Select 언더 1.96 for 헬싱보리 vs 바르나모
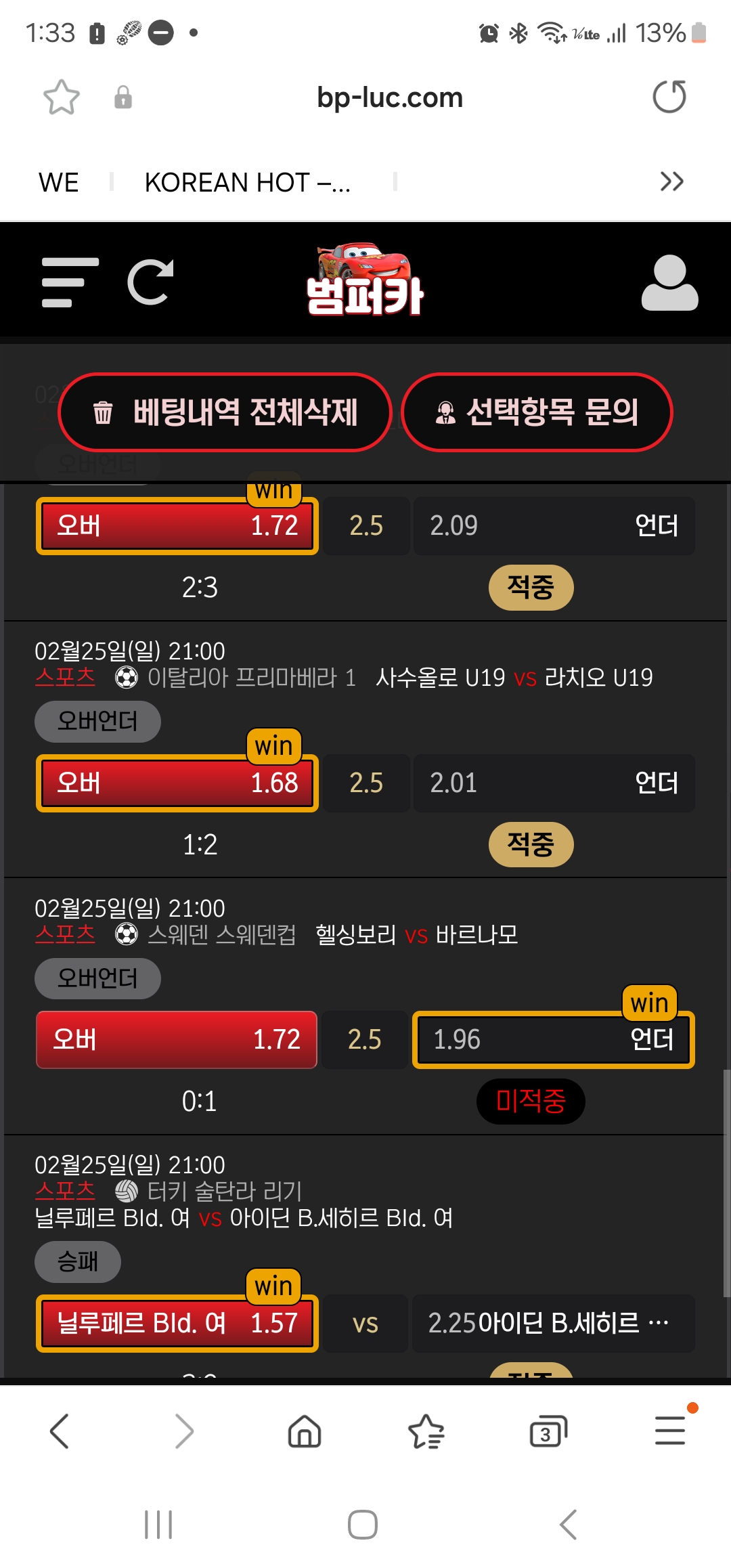Screen dimensions: 731x1568 pos(554,1040)
